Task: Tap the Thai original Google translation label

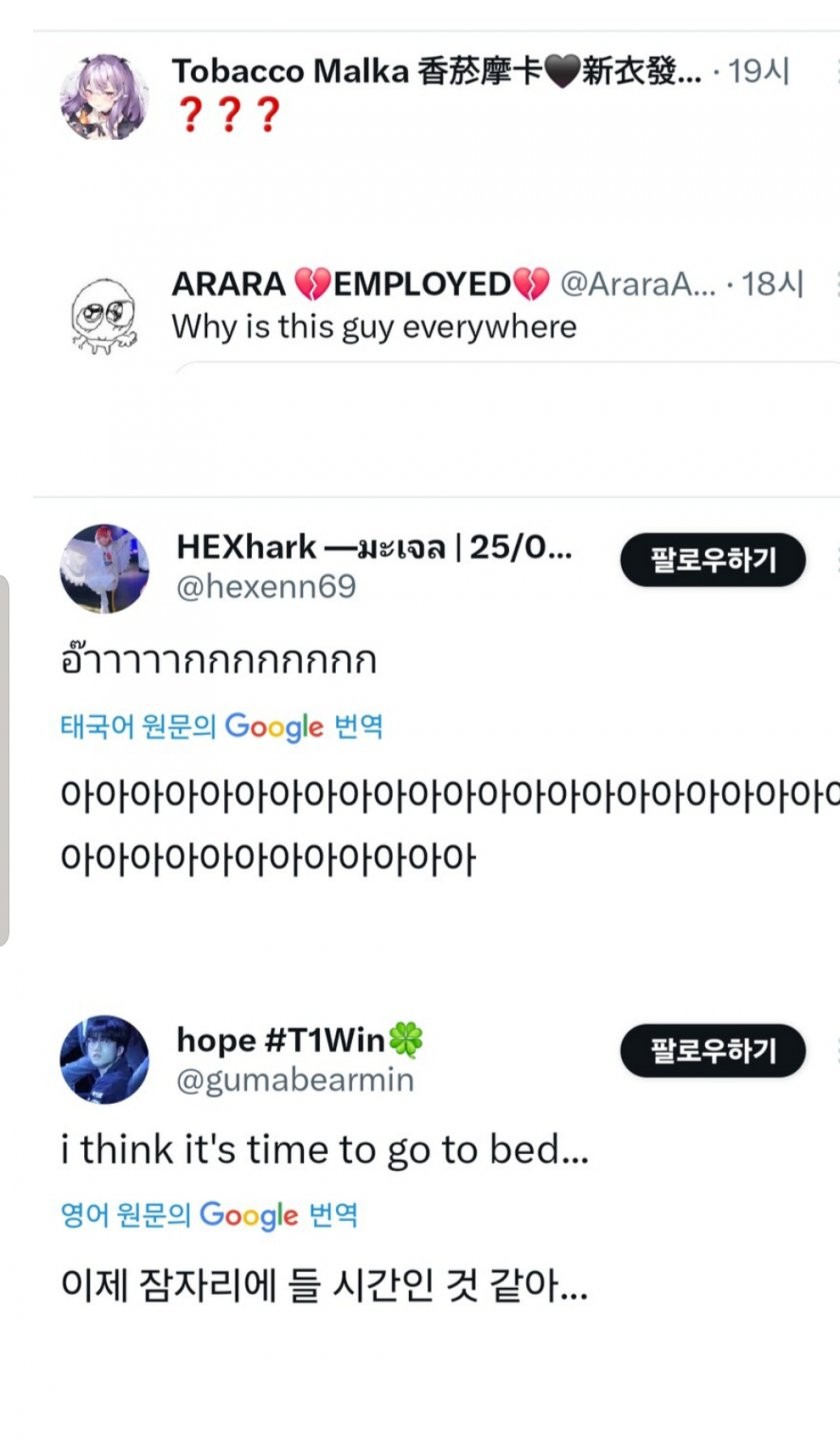Action: click(x=221, y=726)
